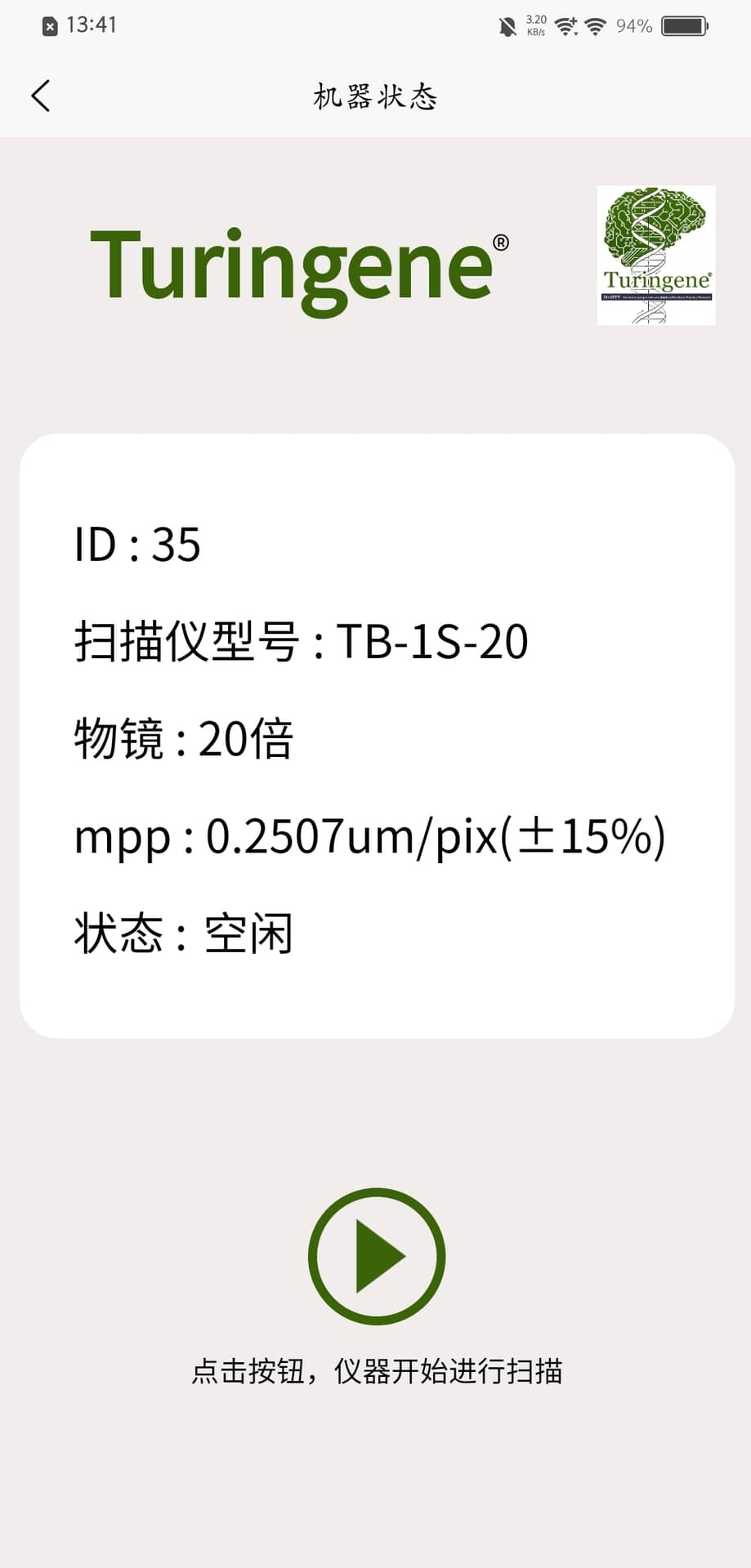Tap the scan instruction text below the play button
Screen dimensions: 751x1568
pyautogui.click(x=376, y=1373)
